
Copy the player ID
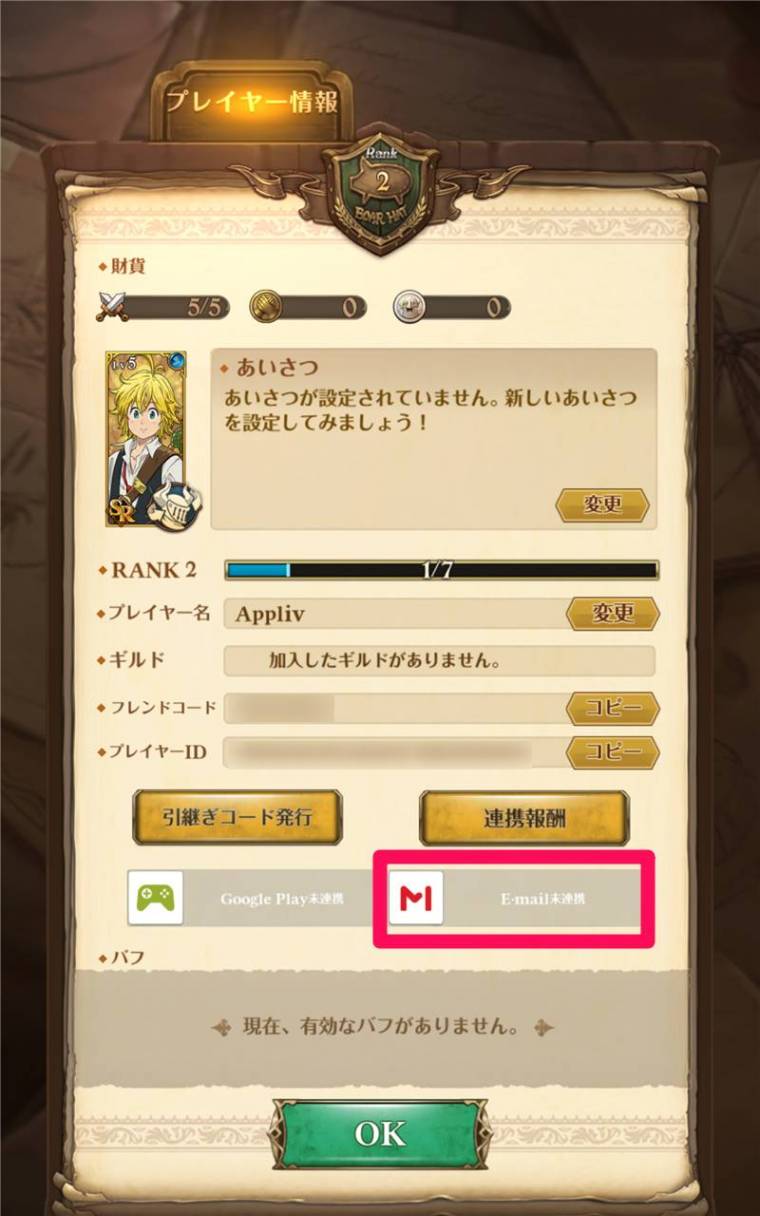pos(612,752)
